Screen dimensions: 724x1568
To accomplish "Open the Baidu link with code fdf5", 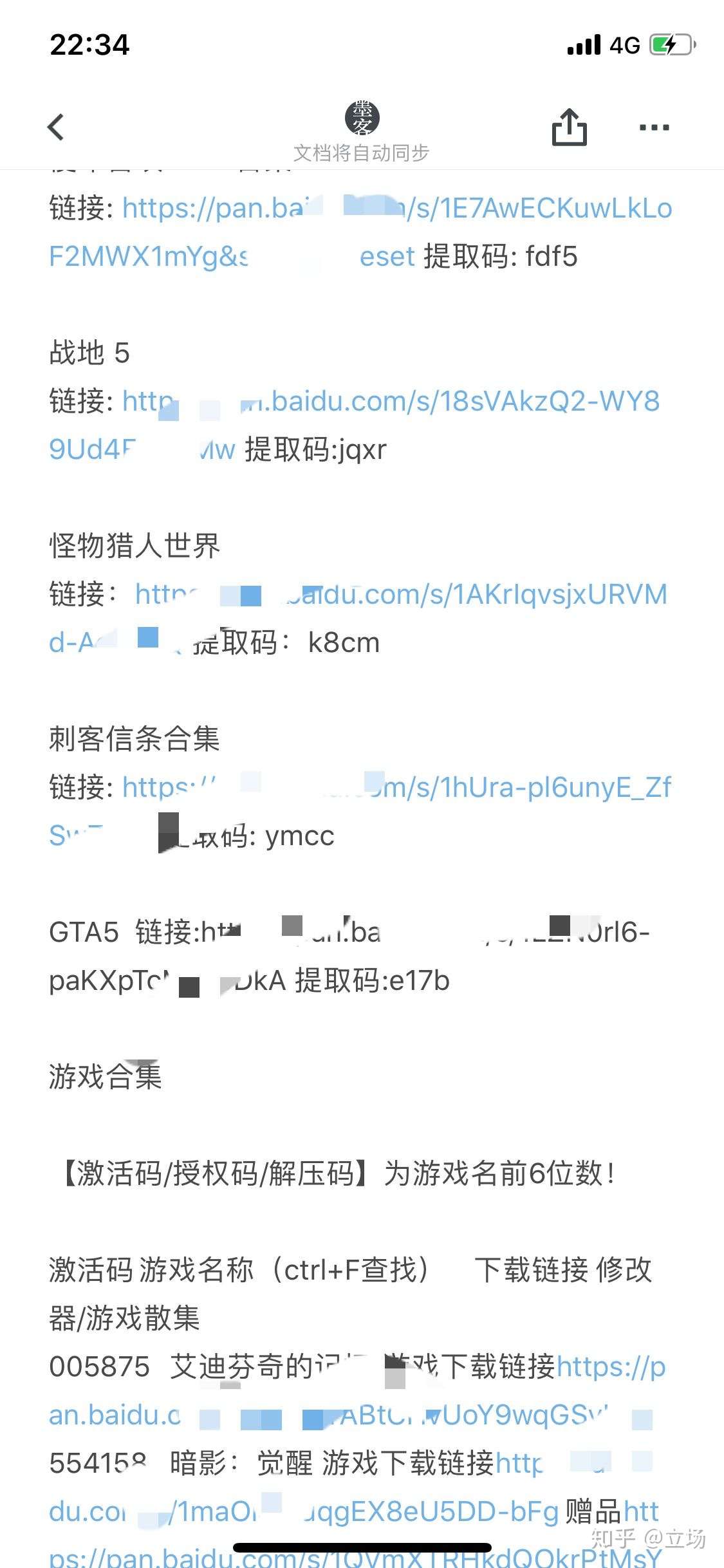I will click(x=539, y=209).
